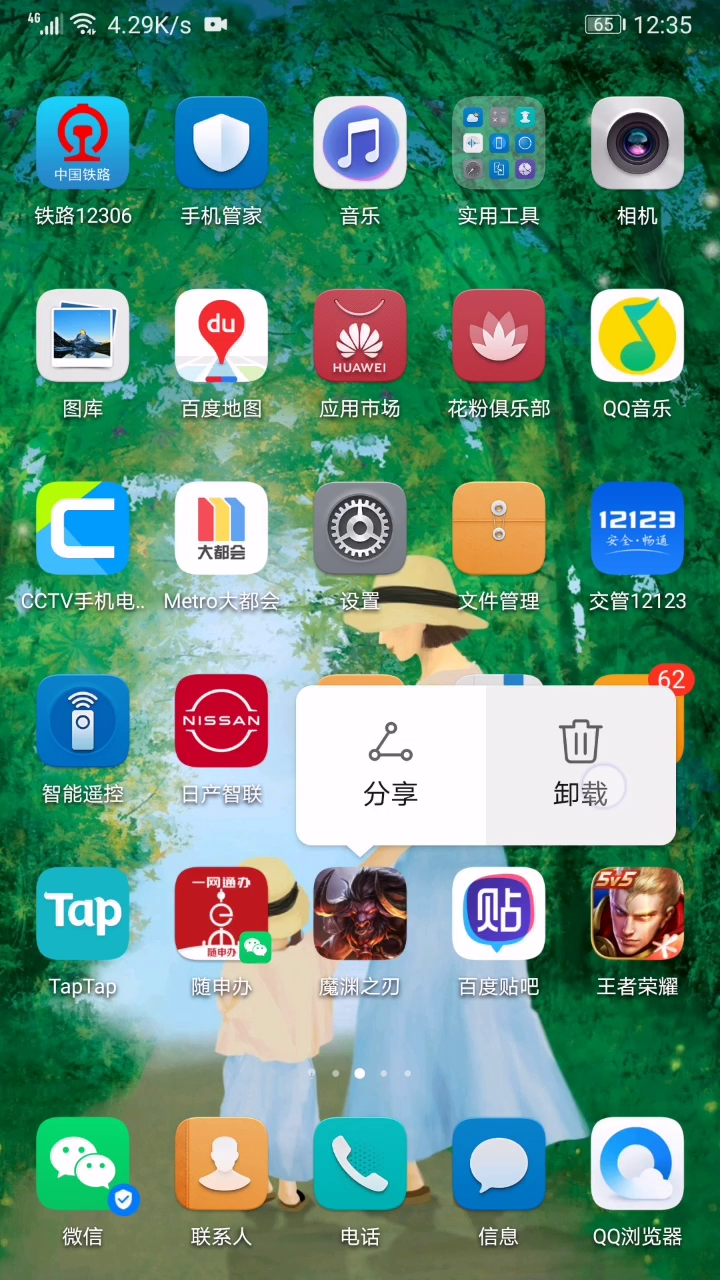Open the 铁路12306 app
Viewport: 720px width, 1280px height.
coord(83,143)
